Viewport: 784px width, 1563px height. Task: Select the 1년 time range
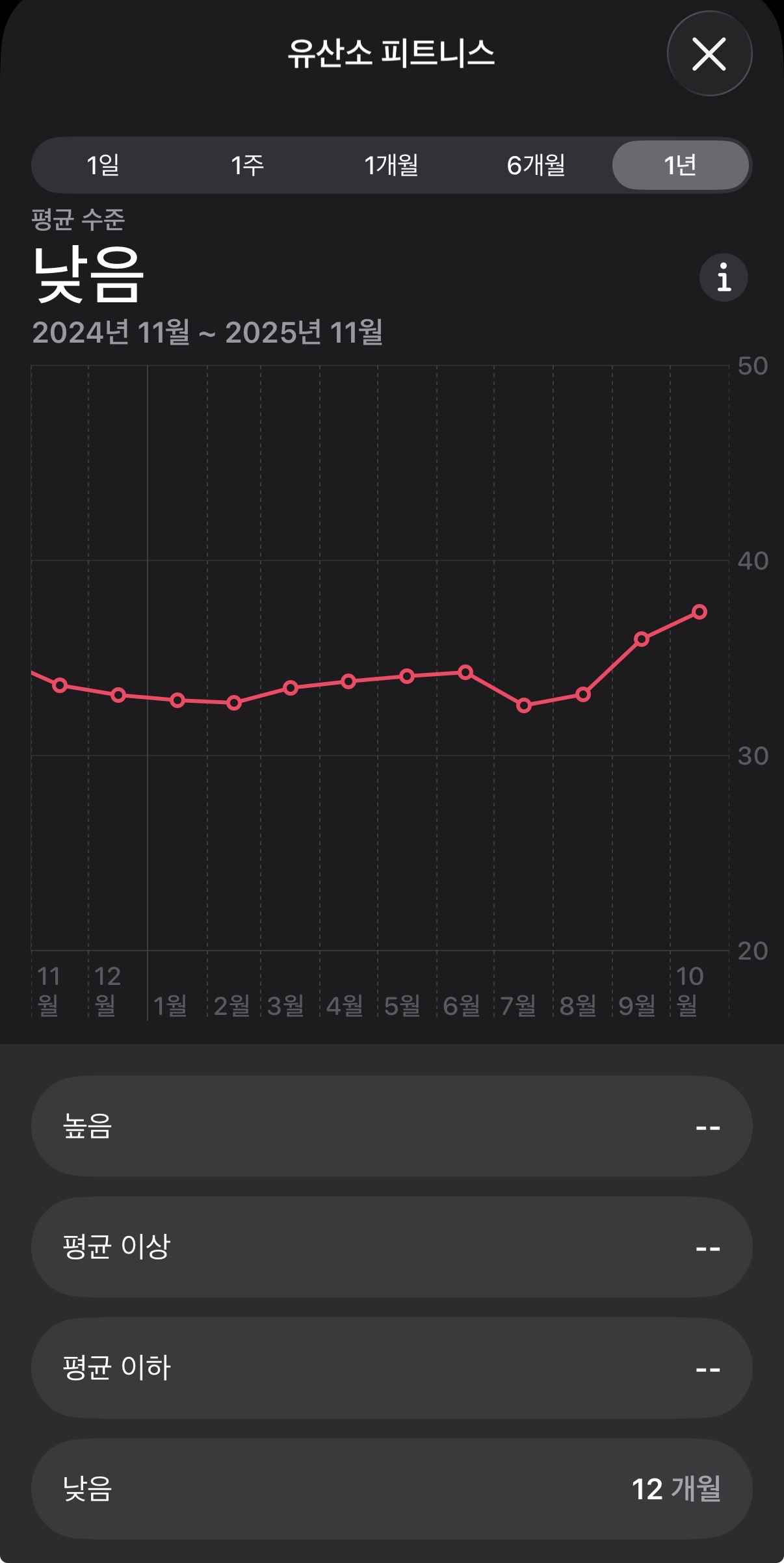tap(680, 165)
